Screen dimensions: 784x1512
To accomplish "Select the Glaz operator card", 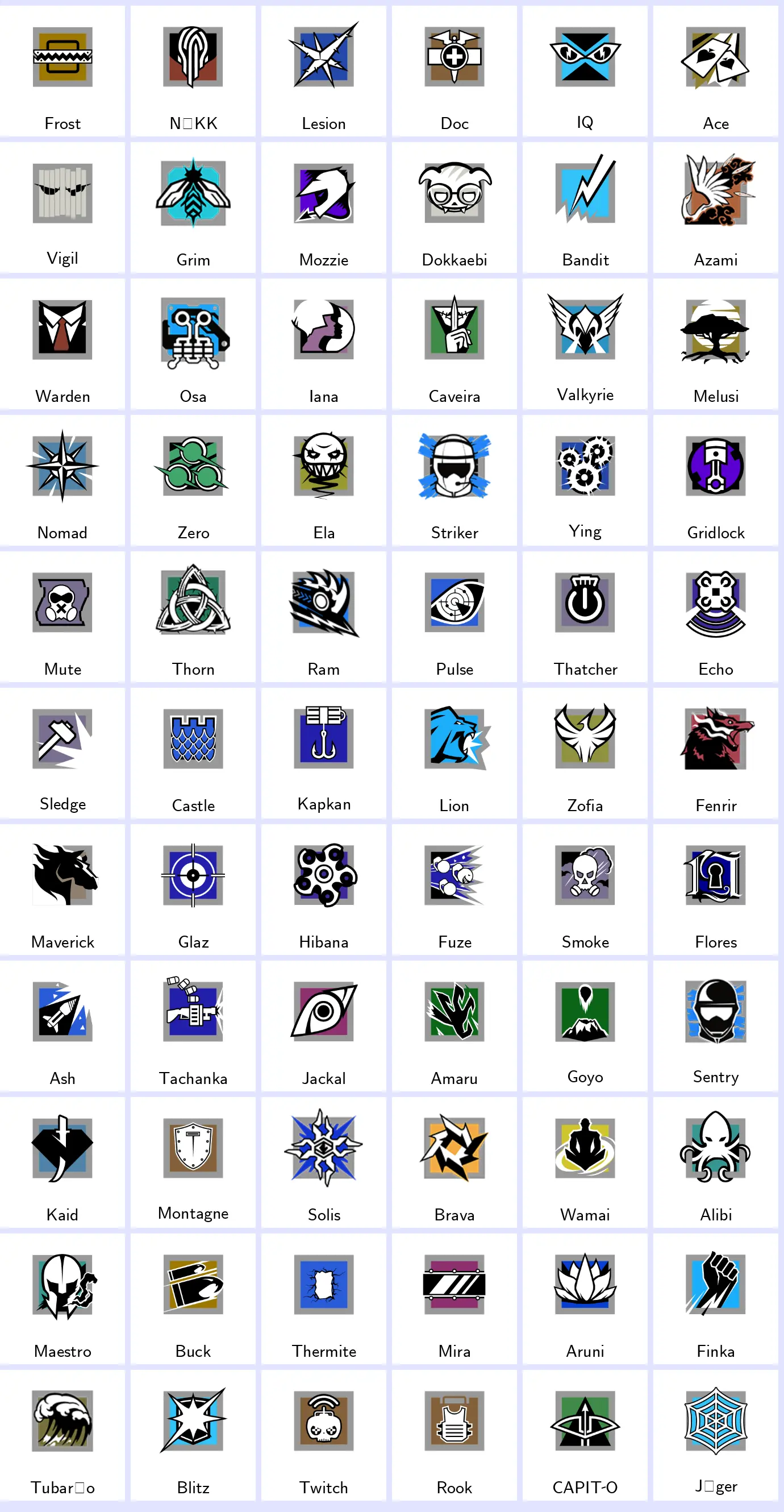I will pyautogui.click(x=193, y=890).
